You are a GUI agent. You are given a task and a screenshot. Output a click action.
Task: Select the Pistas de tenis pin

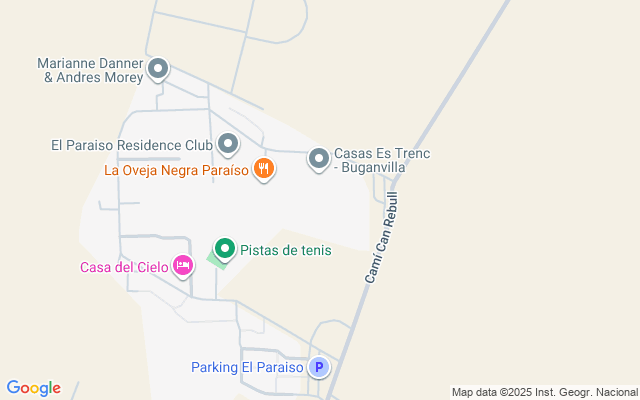click(225, 249)
